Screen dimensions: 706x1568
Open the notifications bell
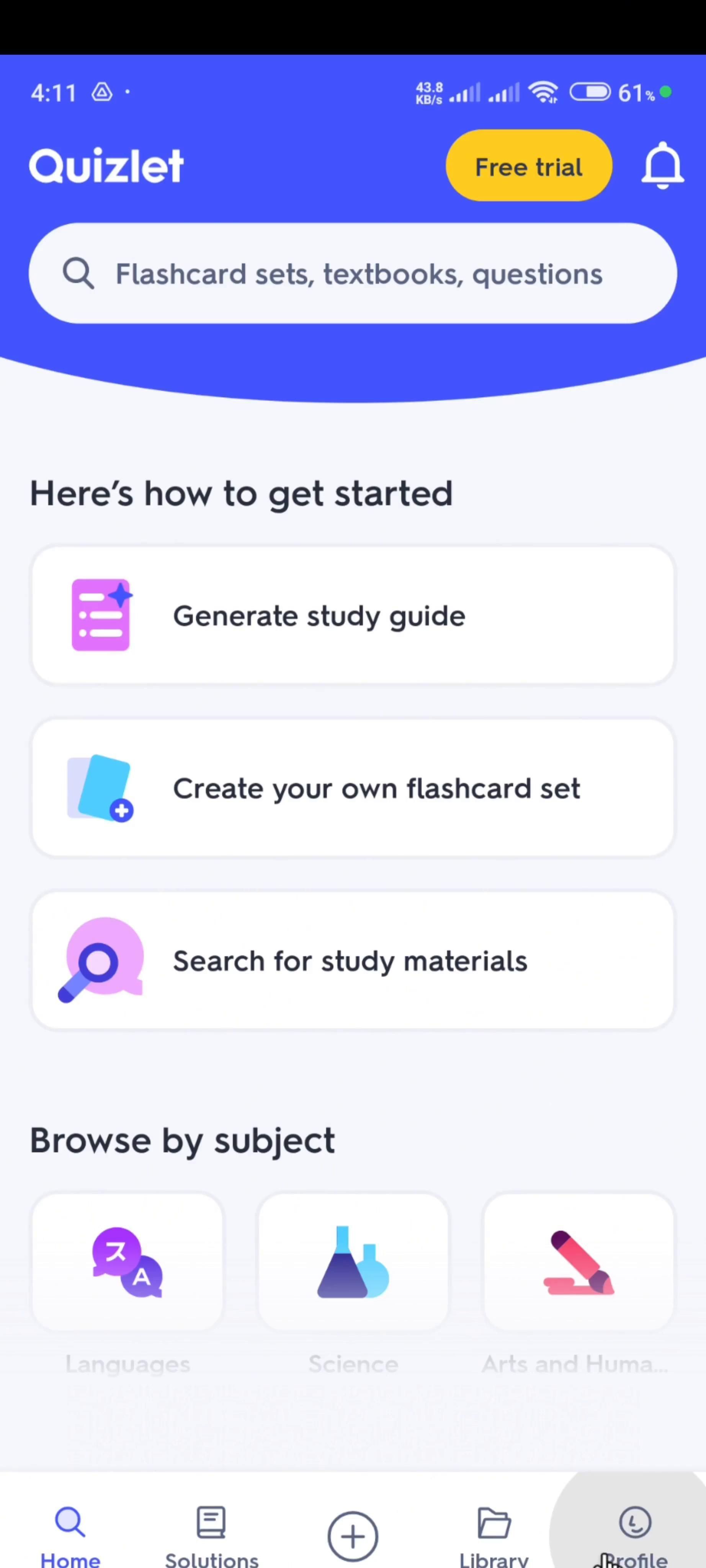(x=662, y=166)
